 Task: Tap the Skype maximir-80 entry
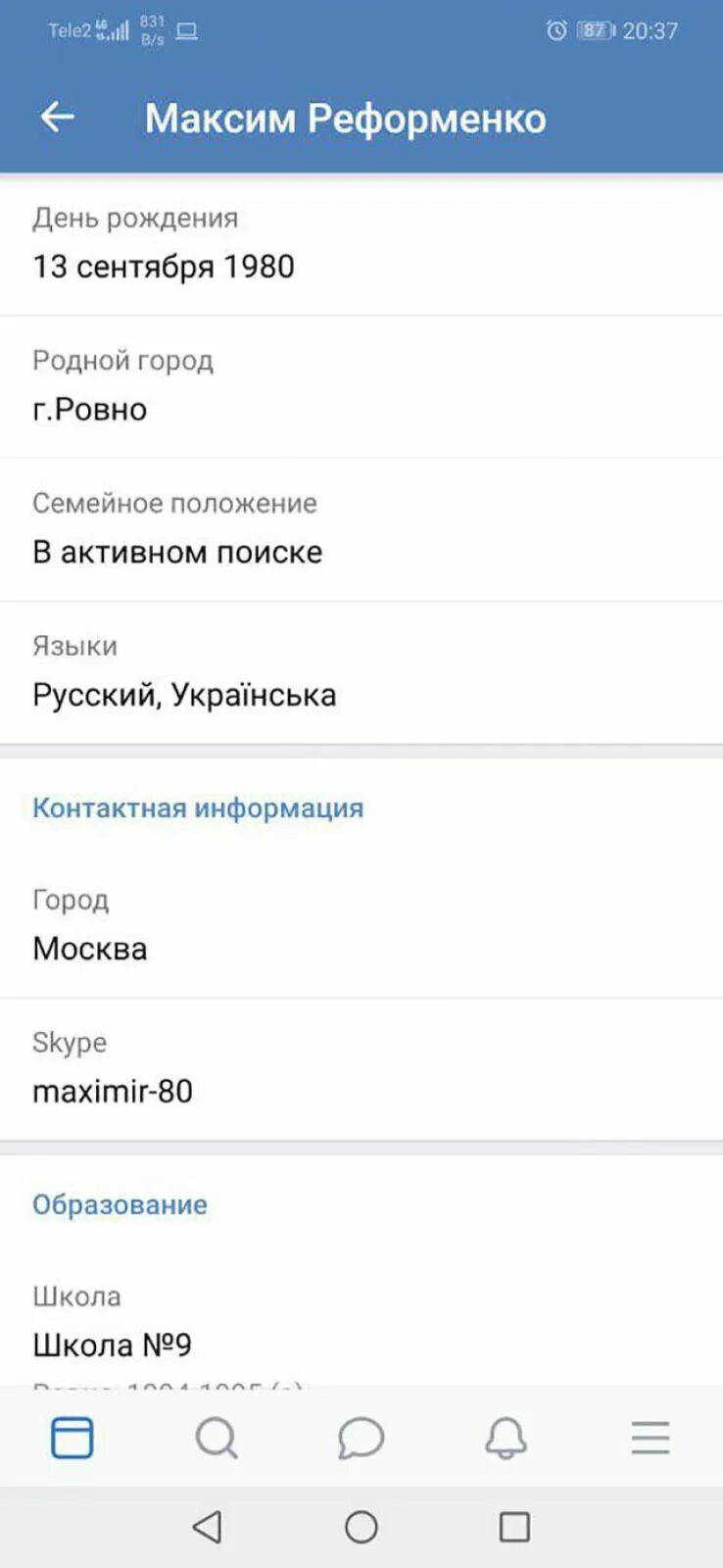pos(361,1069)
